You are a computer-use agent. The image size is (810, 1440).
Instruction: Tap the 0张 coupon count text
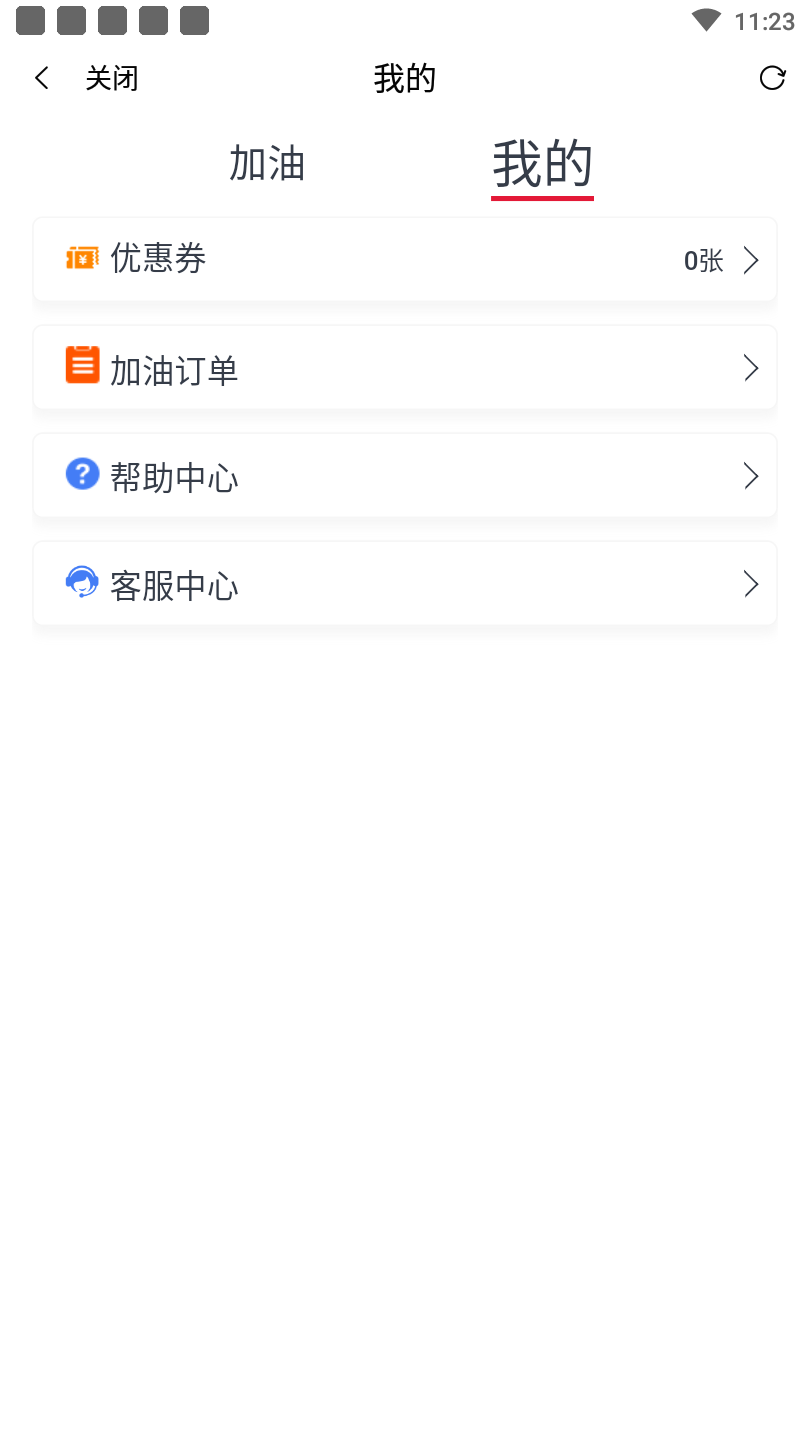pos(703,260)
